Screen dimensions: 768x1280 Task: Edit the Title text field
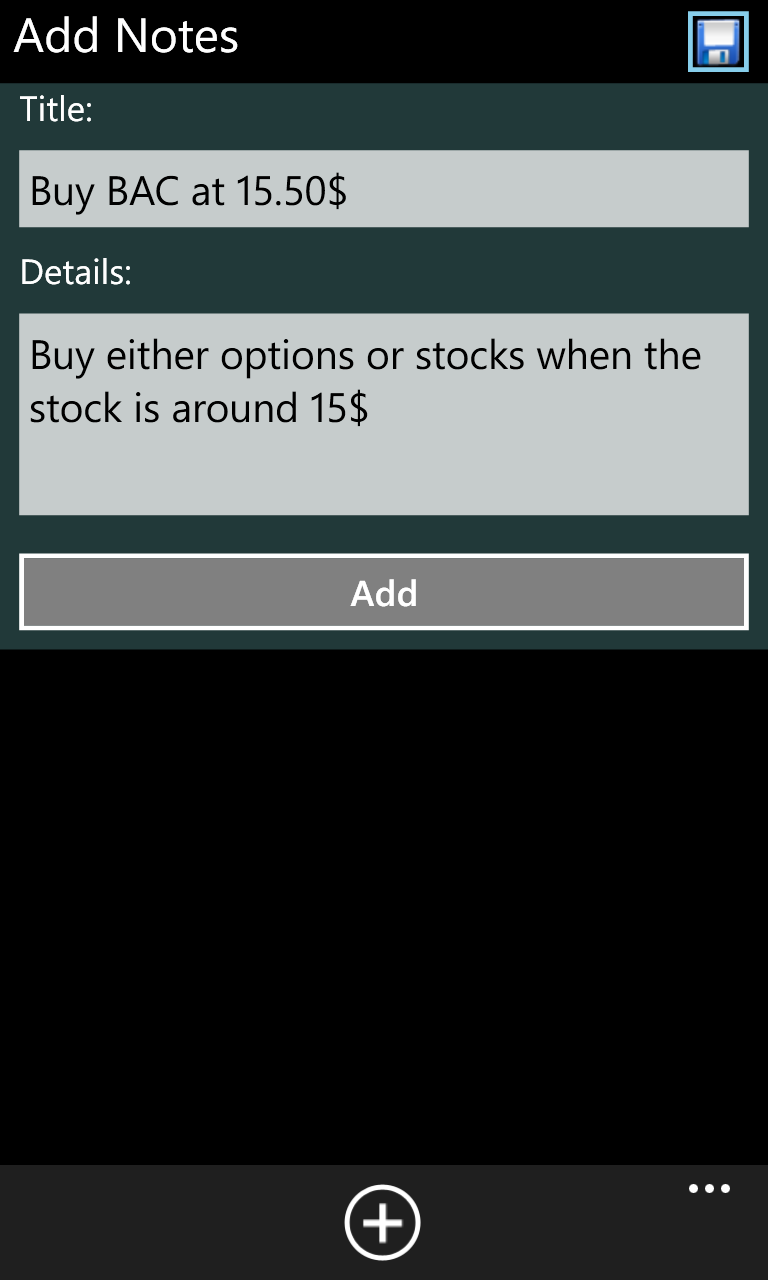[x=384, y=189]
